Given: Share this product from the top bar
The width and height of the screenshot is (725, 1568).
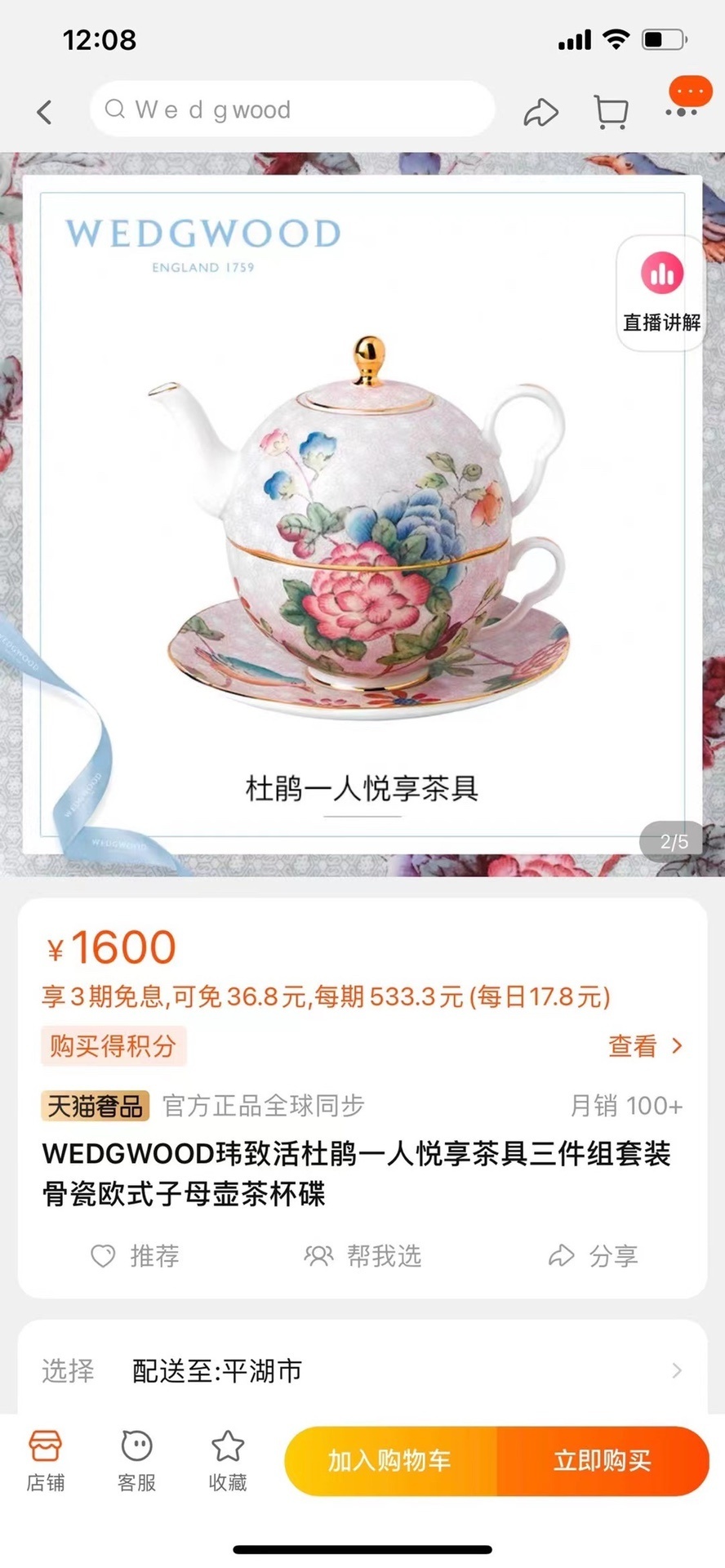Looking at the screenshot, I should pyautogui.click(x=540, y=112).
